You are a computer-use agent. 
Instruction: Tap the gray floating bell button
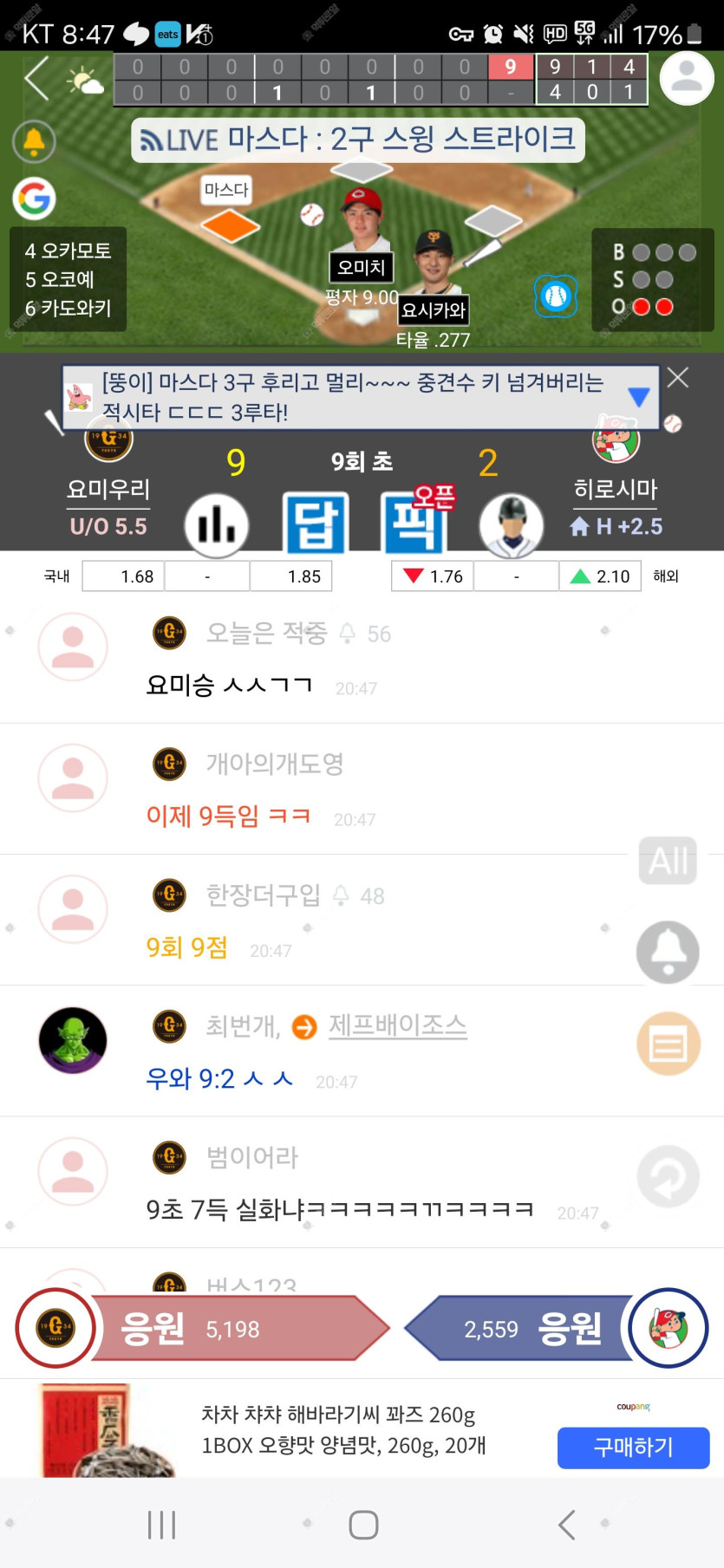668,952
